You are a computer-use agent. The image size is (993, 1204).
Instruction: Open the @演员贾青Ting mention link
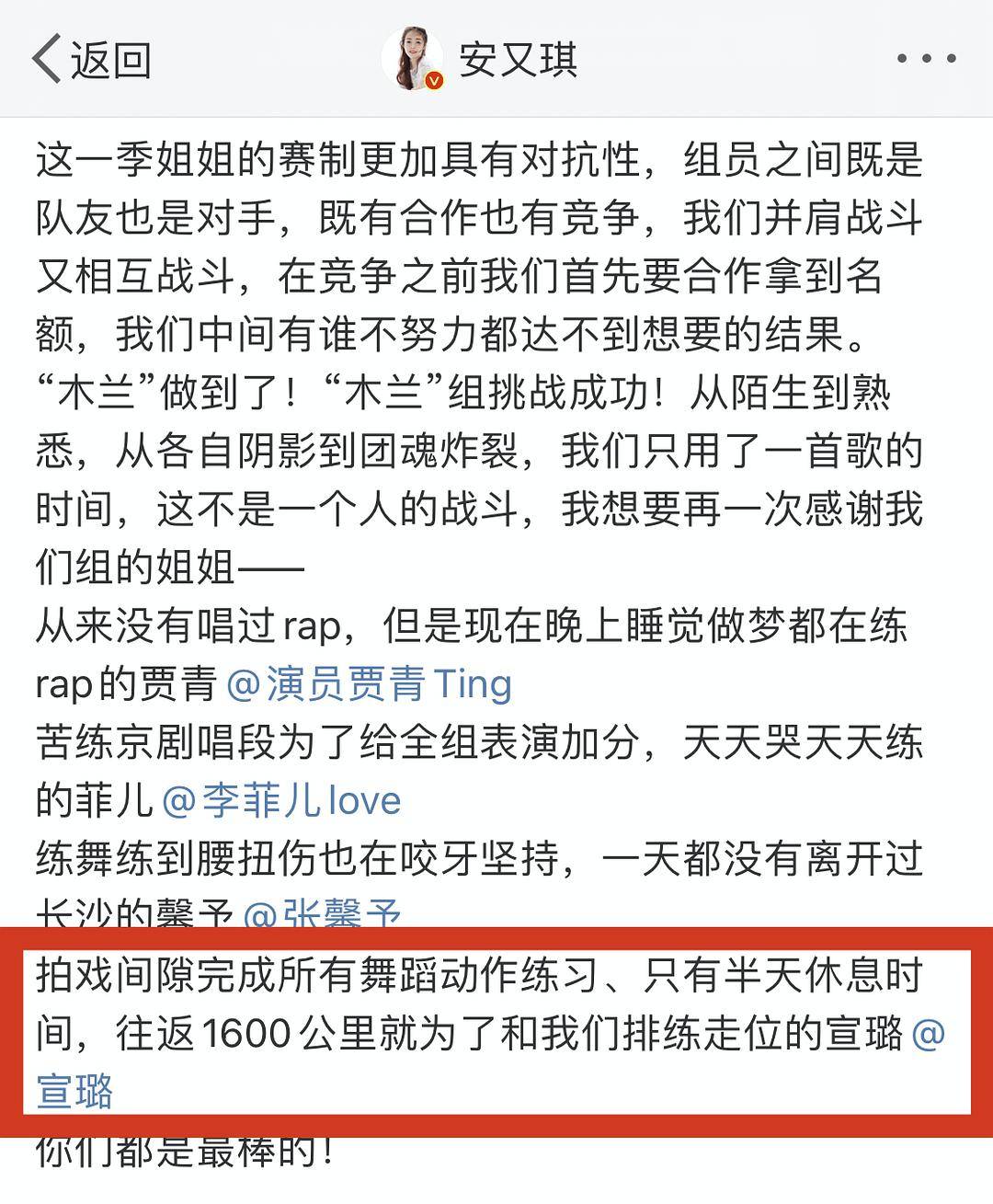pos(369,685)
